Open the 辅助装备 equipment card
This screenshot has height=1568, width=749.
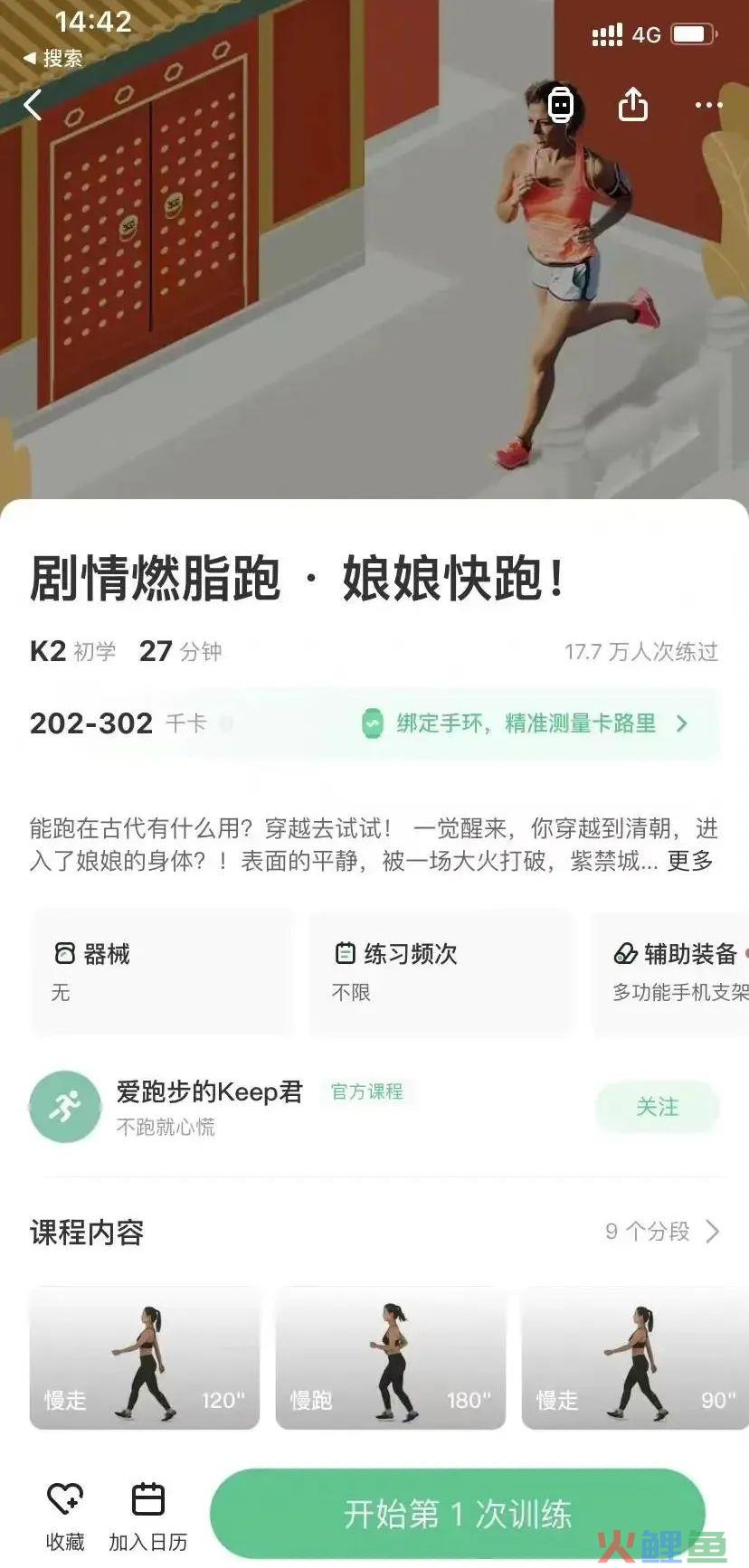pyautogui.click(x=674, y=971)
